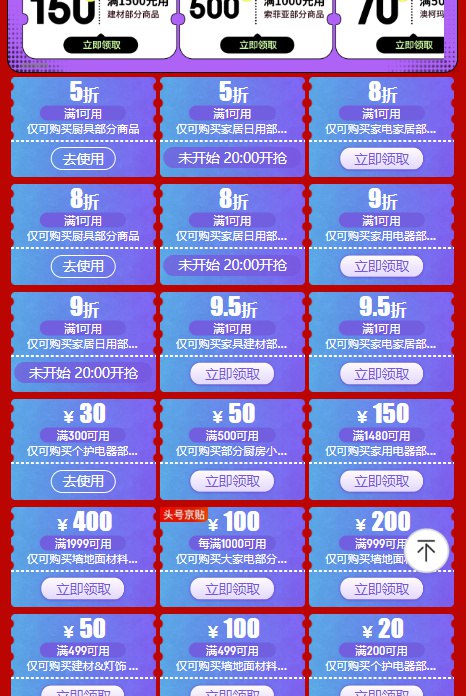Claim the ¥200 off 999 coupon
Viewport: 466px width, 696px height.
(381, 589)
